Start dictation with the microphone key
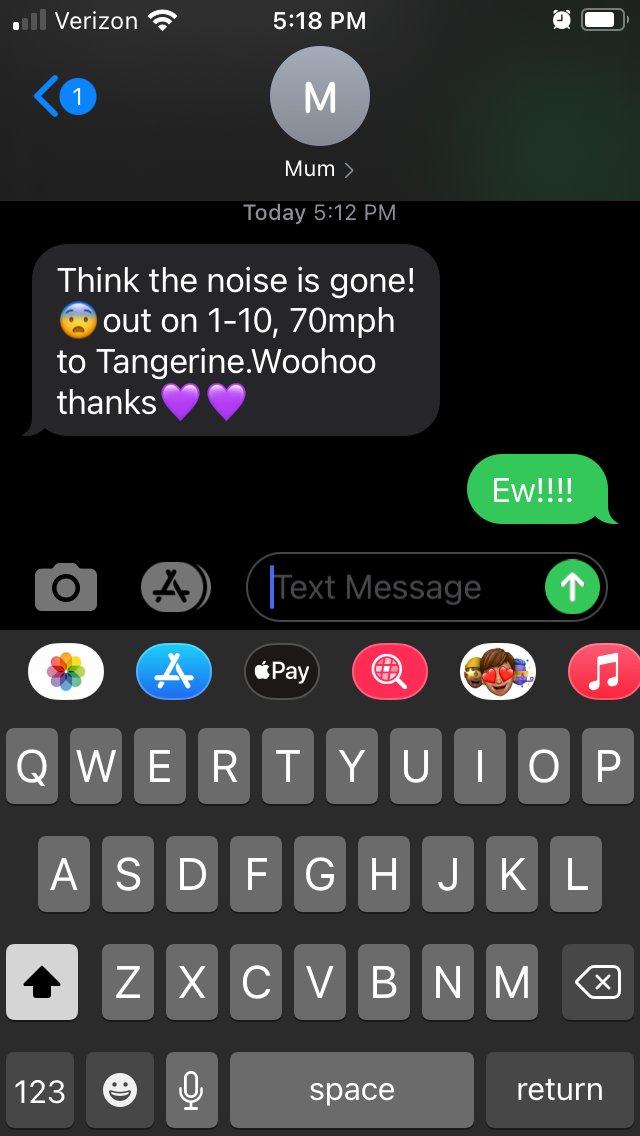640x1136 pixels. click(191, 1089)
